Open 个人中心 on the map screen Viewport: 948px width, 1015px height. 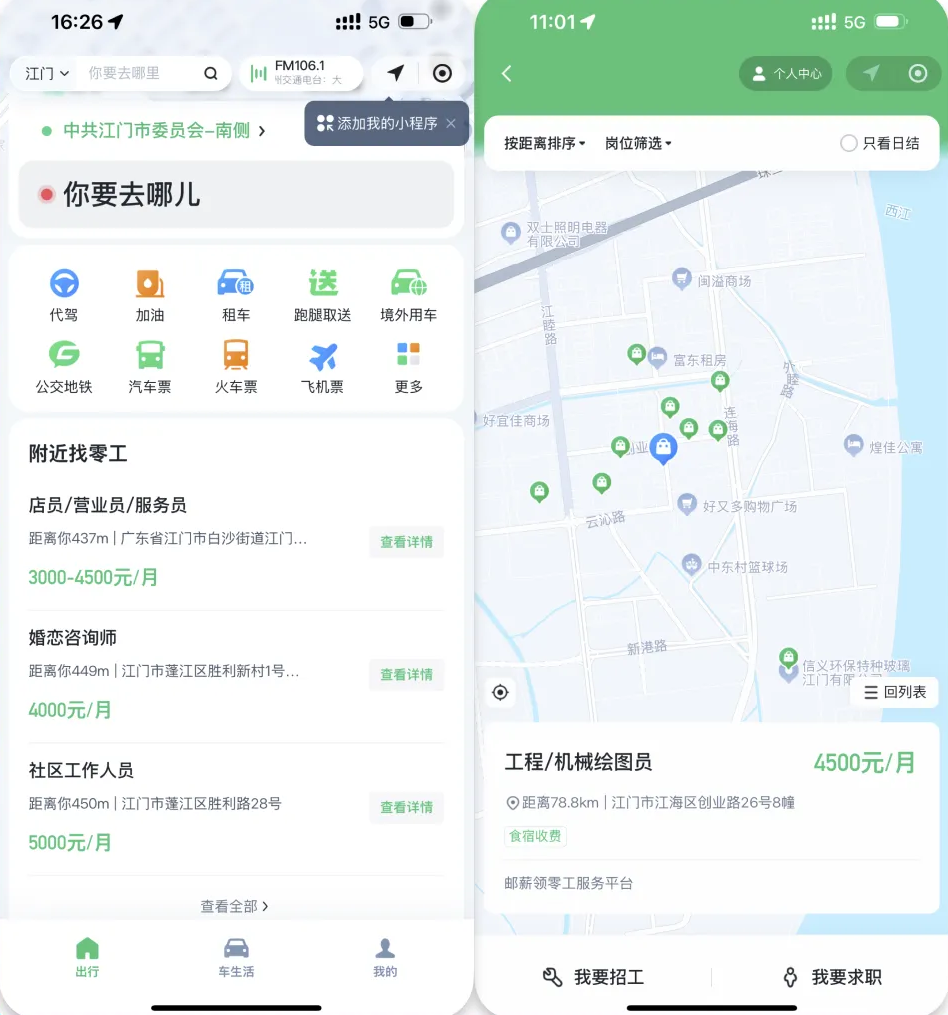[786, 73]
